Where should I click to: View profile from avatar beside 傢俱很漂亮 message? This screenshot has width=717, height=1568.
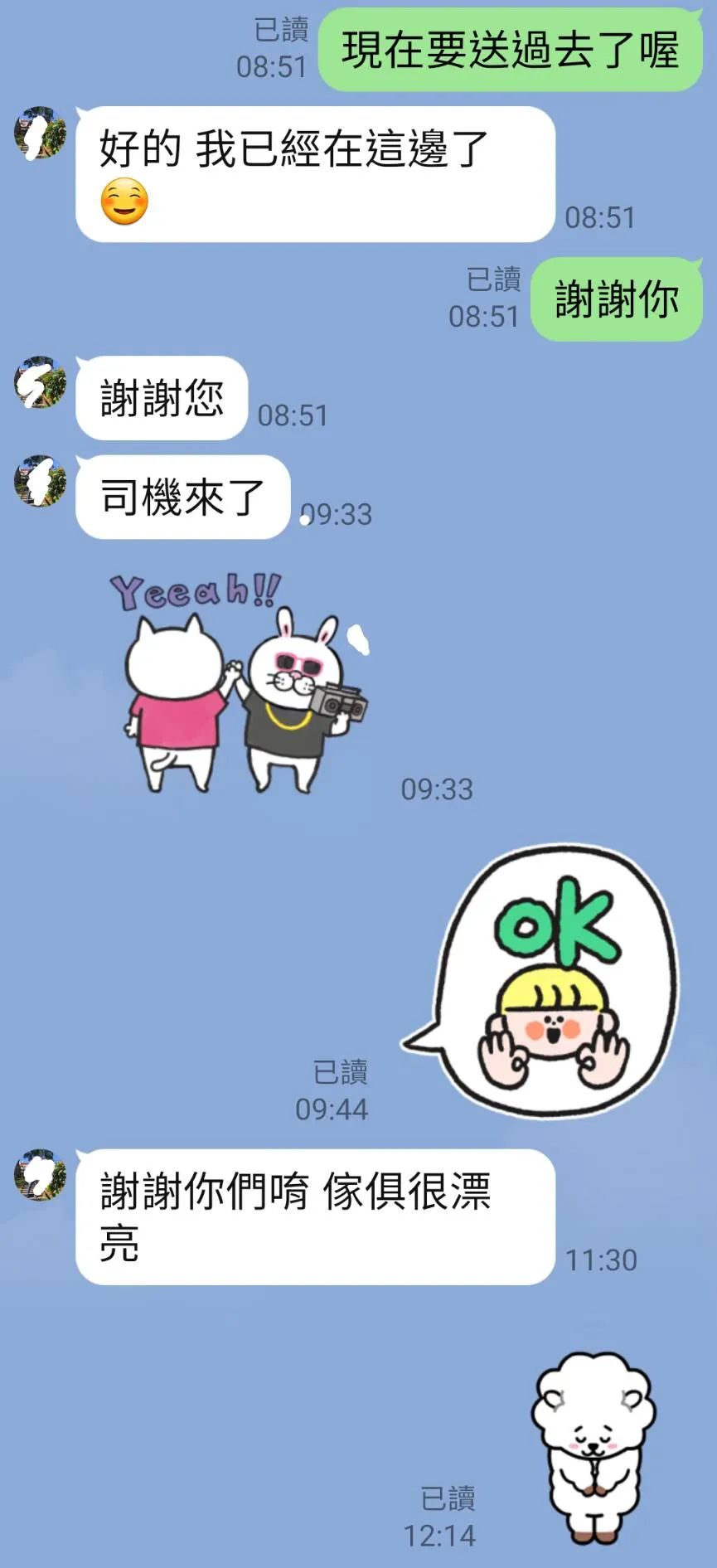(x=40, y=1175)
